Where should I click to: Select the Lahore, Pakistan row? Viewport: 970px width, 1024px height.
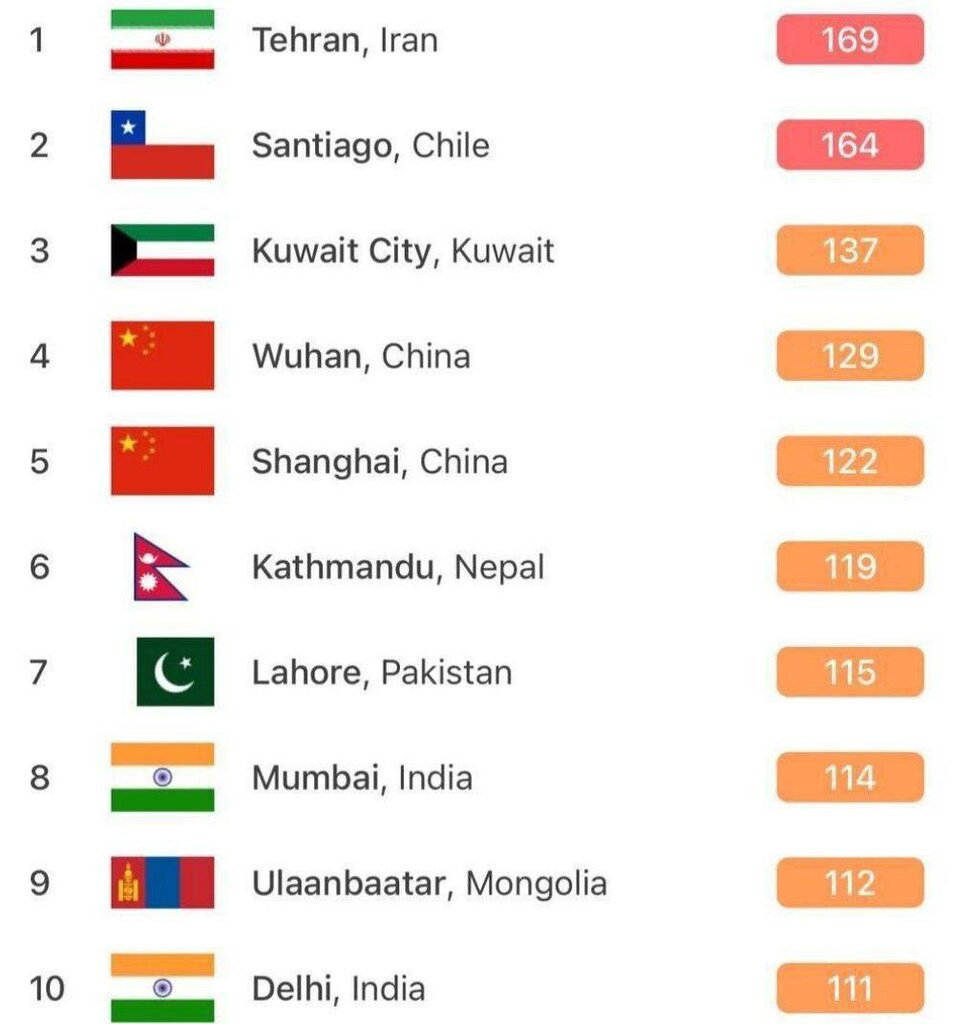pos(381,673)
